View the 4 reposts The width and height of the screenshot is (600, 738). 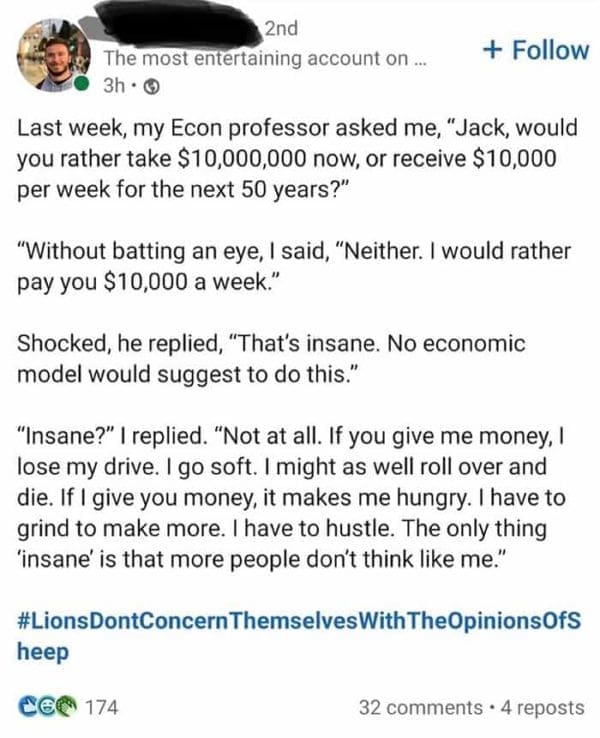pos(543,707)
